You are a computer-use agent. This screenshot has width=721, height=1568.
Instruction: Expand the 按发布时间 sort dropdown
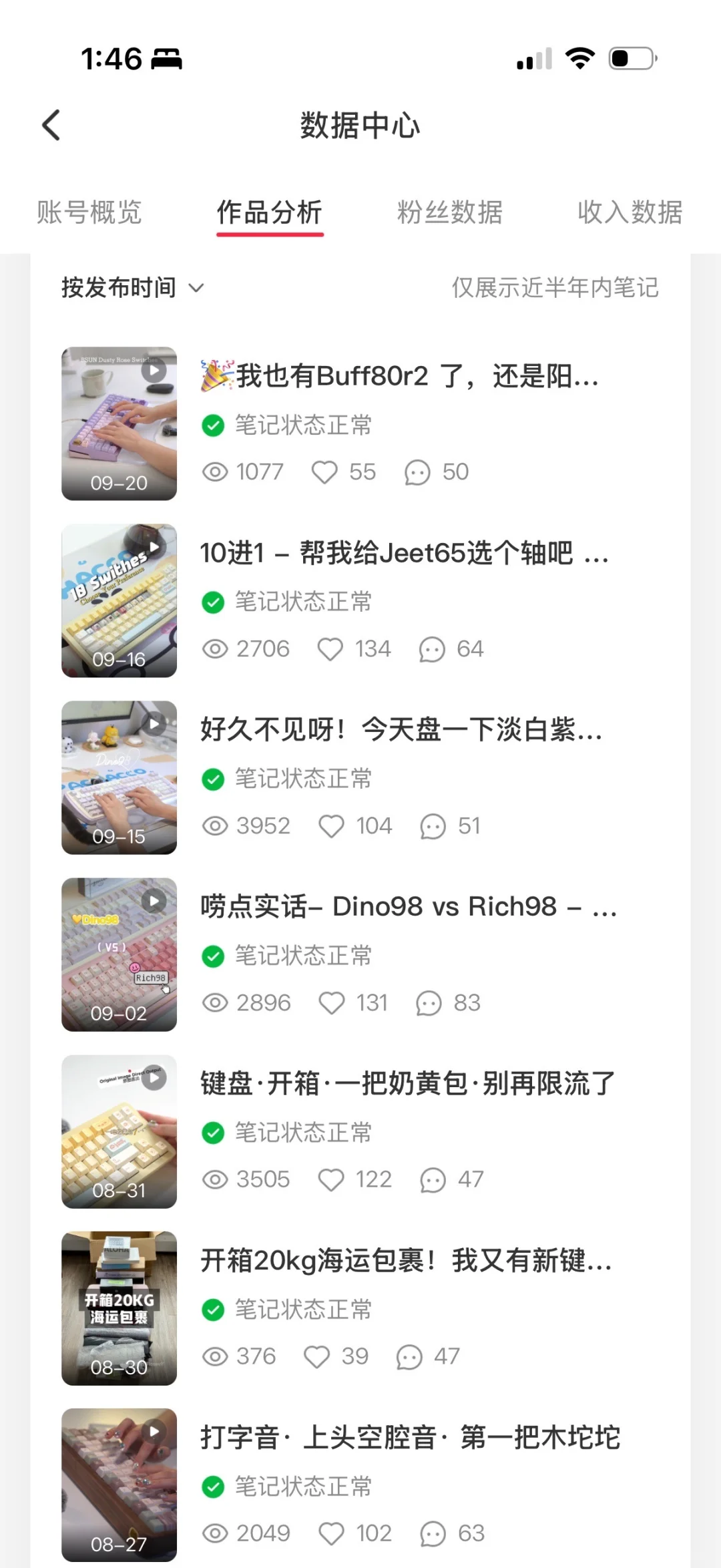132,288
